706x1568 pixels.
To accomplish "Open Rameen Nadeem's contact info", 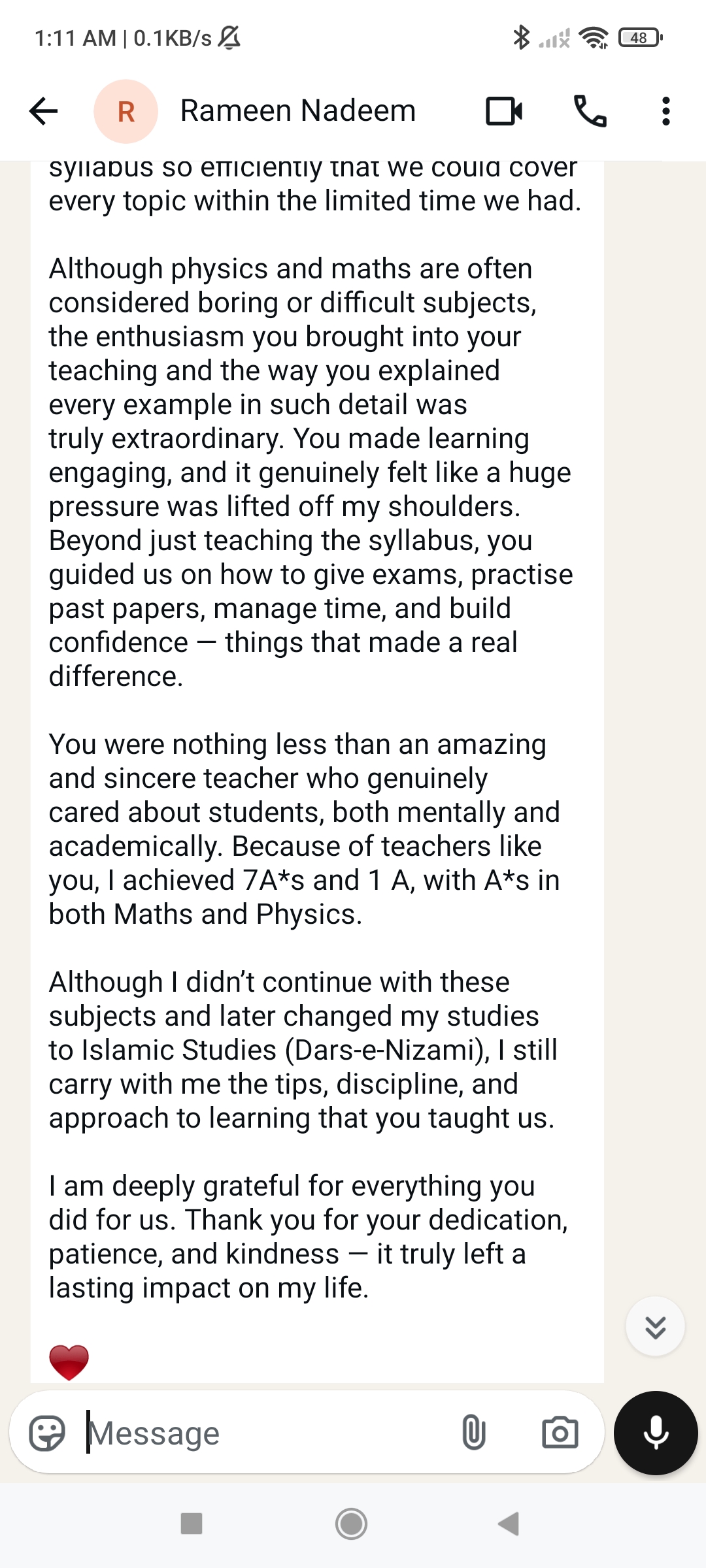I will [297, 110].
